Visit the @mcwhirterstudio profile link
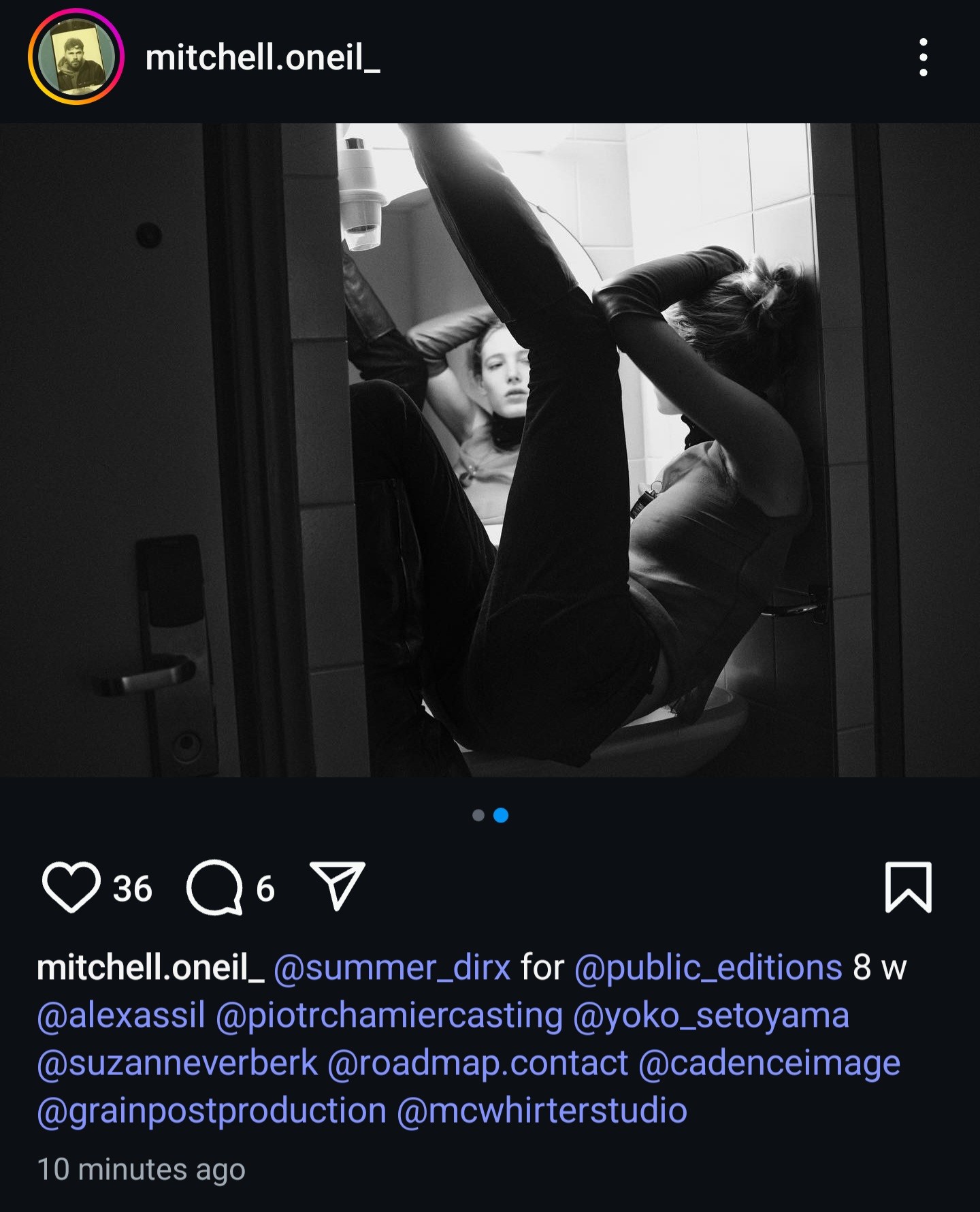This screenshot has width=980, height=1212. pos(542,1111)
